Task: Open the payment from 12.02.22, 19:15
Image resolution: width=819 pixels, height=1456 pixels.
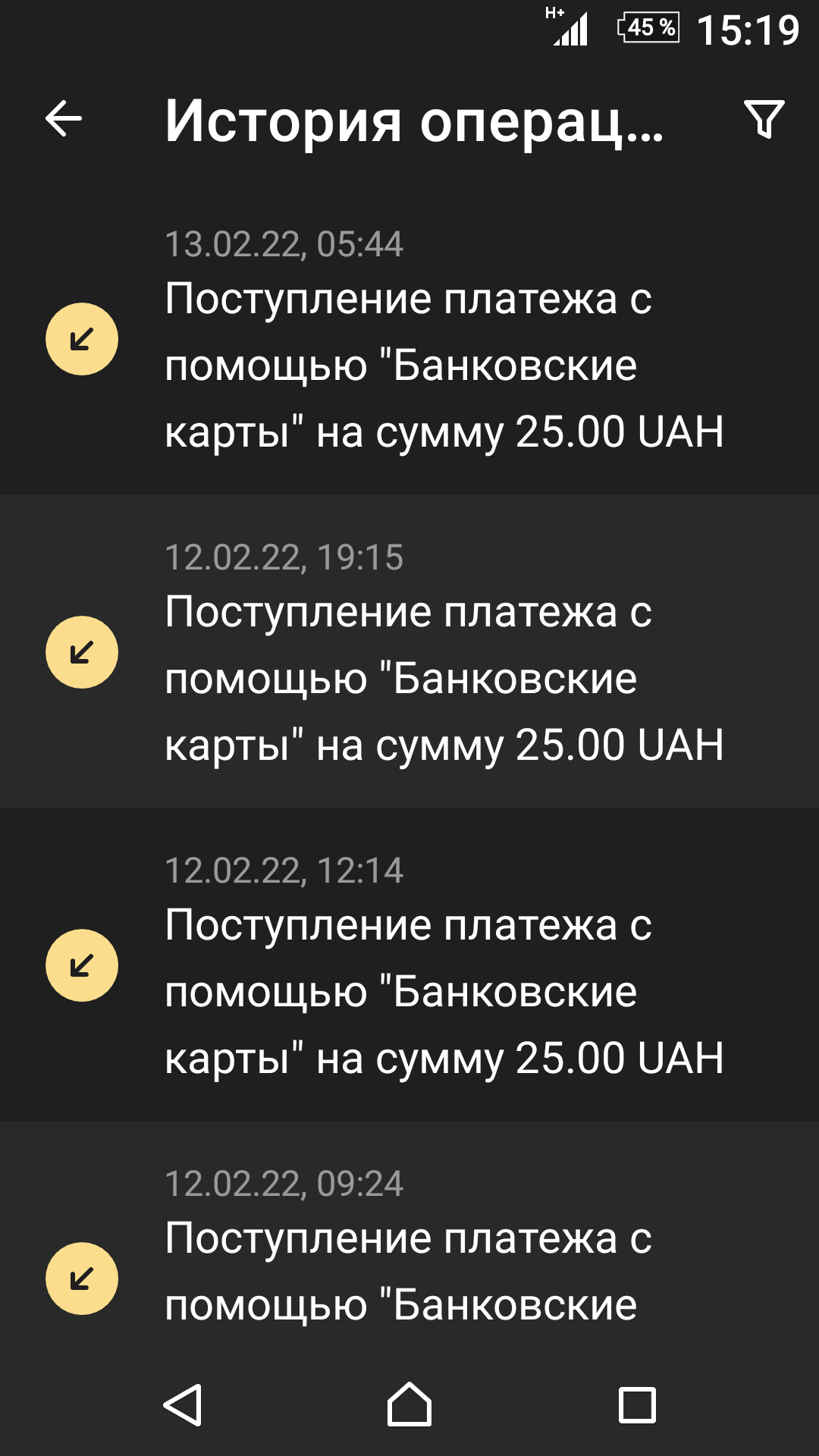Action: [x=409, y=652]
